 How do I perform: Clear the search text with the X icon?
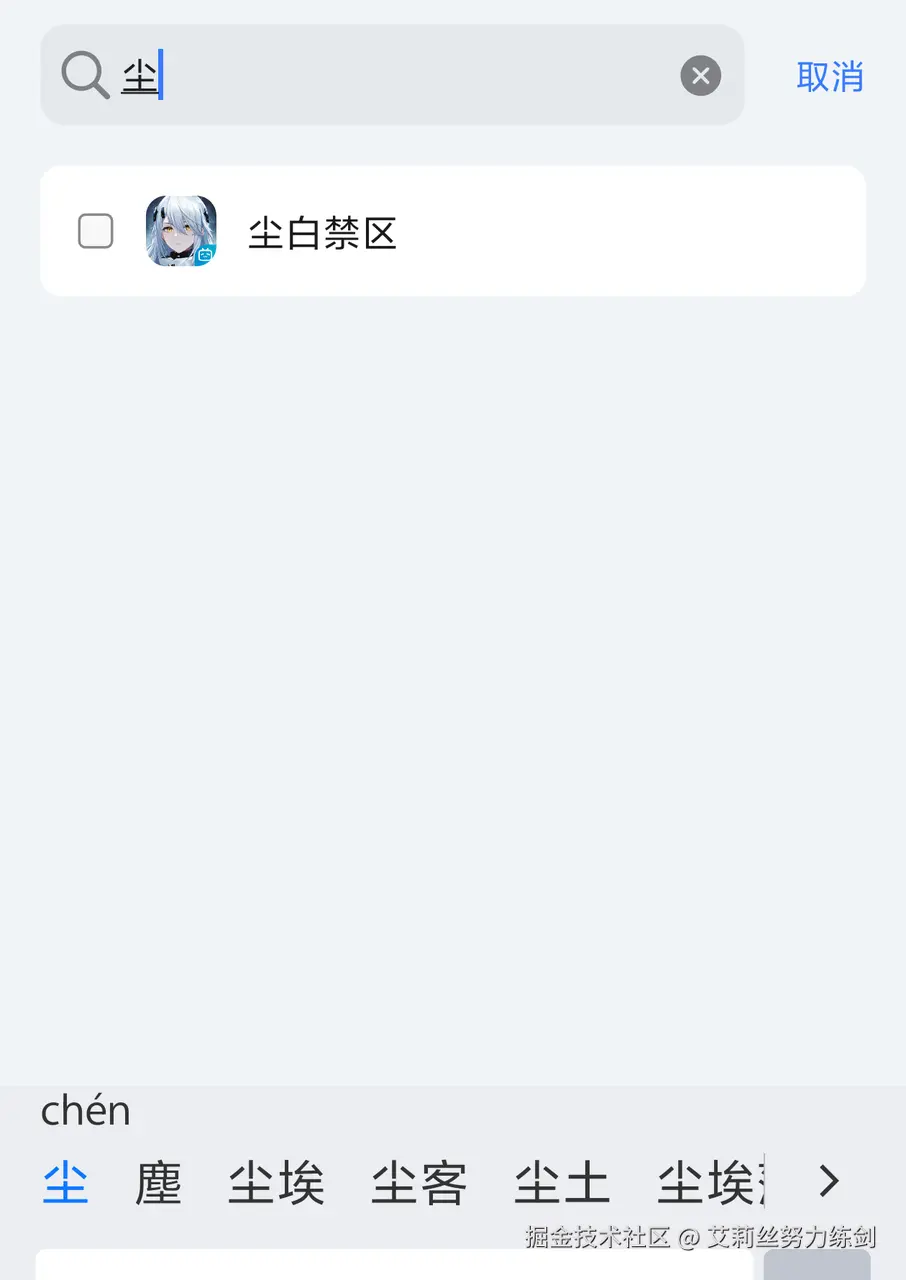(700, 75)
